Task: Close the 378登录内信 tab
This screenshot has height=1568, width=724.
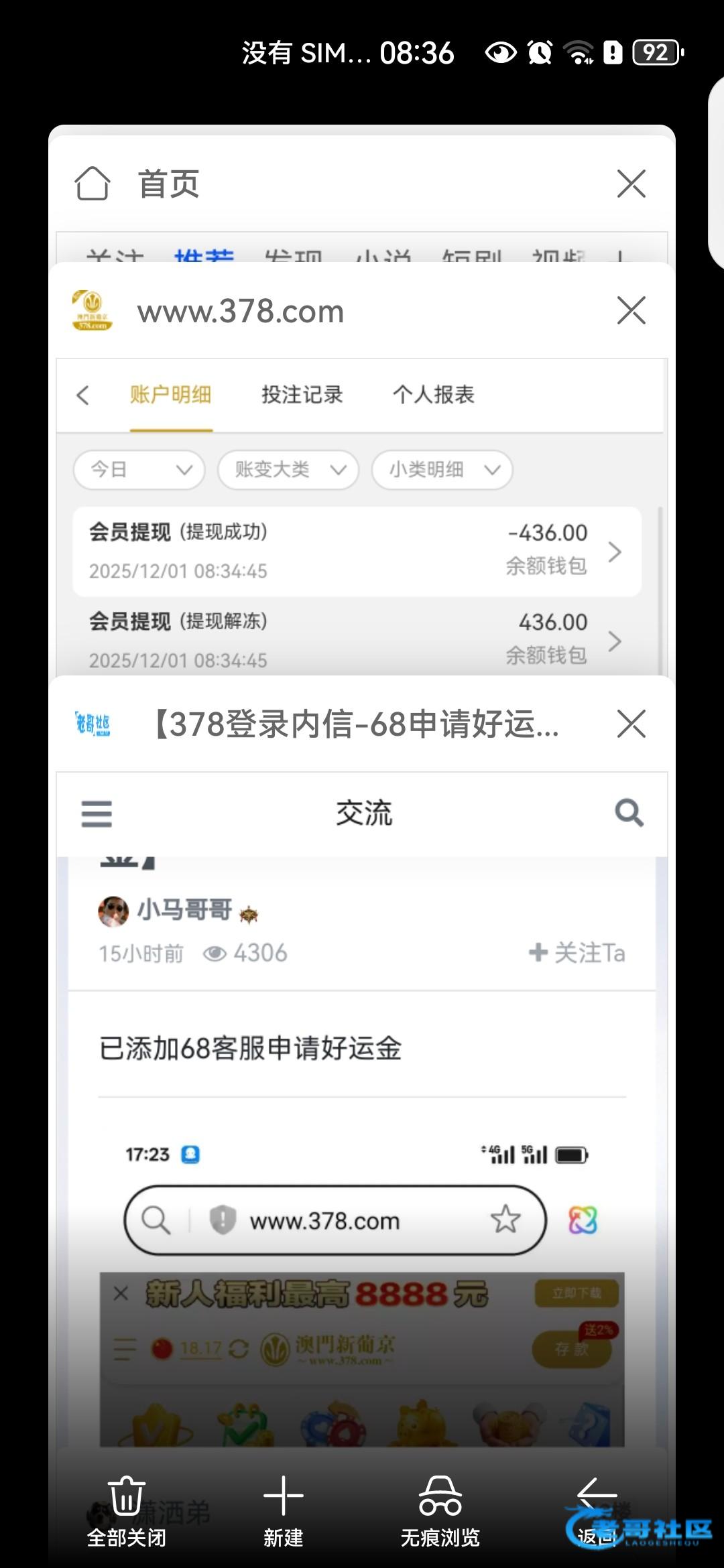Action: 631,724
